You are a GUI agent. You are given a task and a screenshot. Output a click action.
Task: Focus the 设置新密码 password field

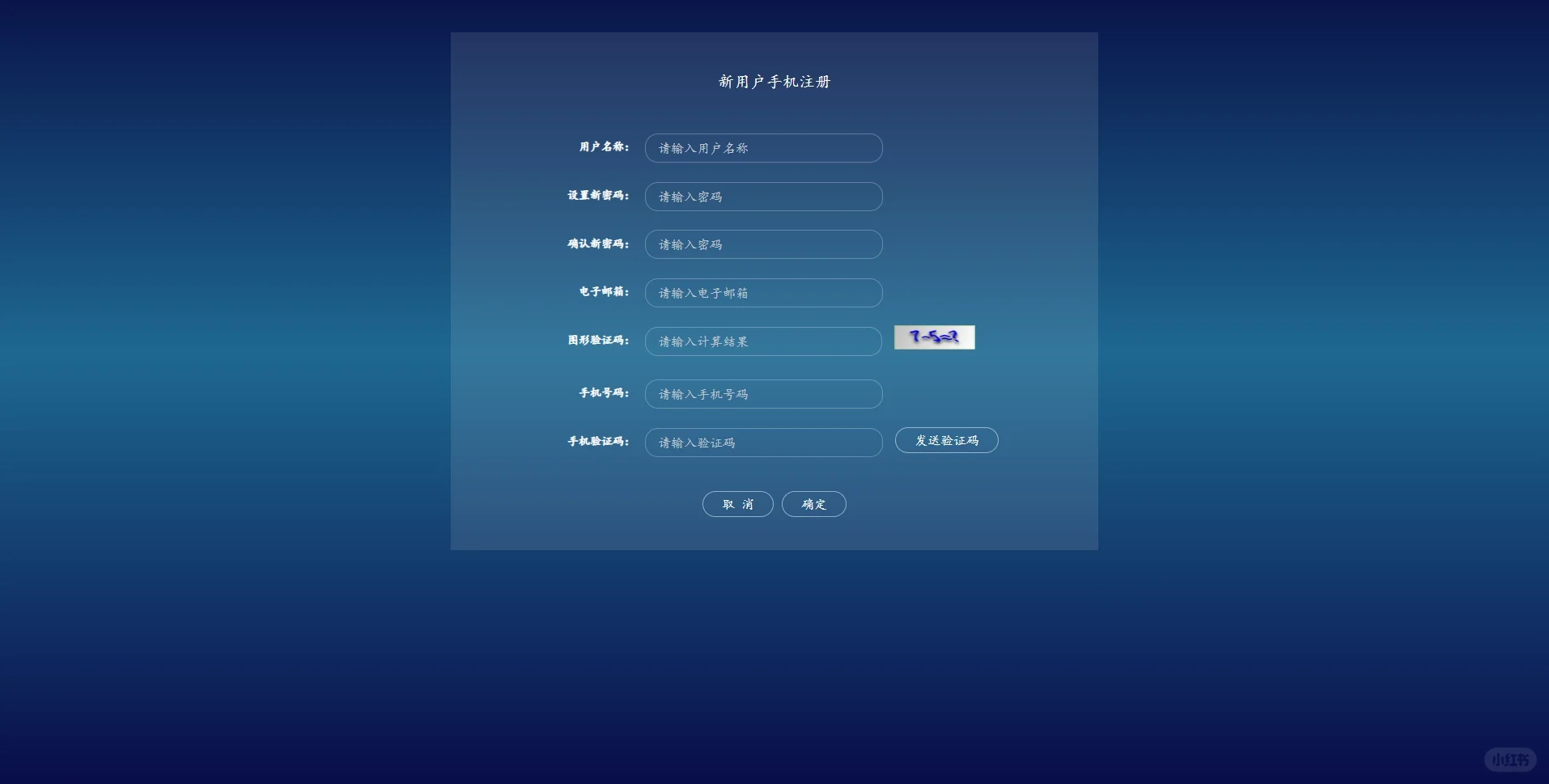763,197
